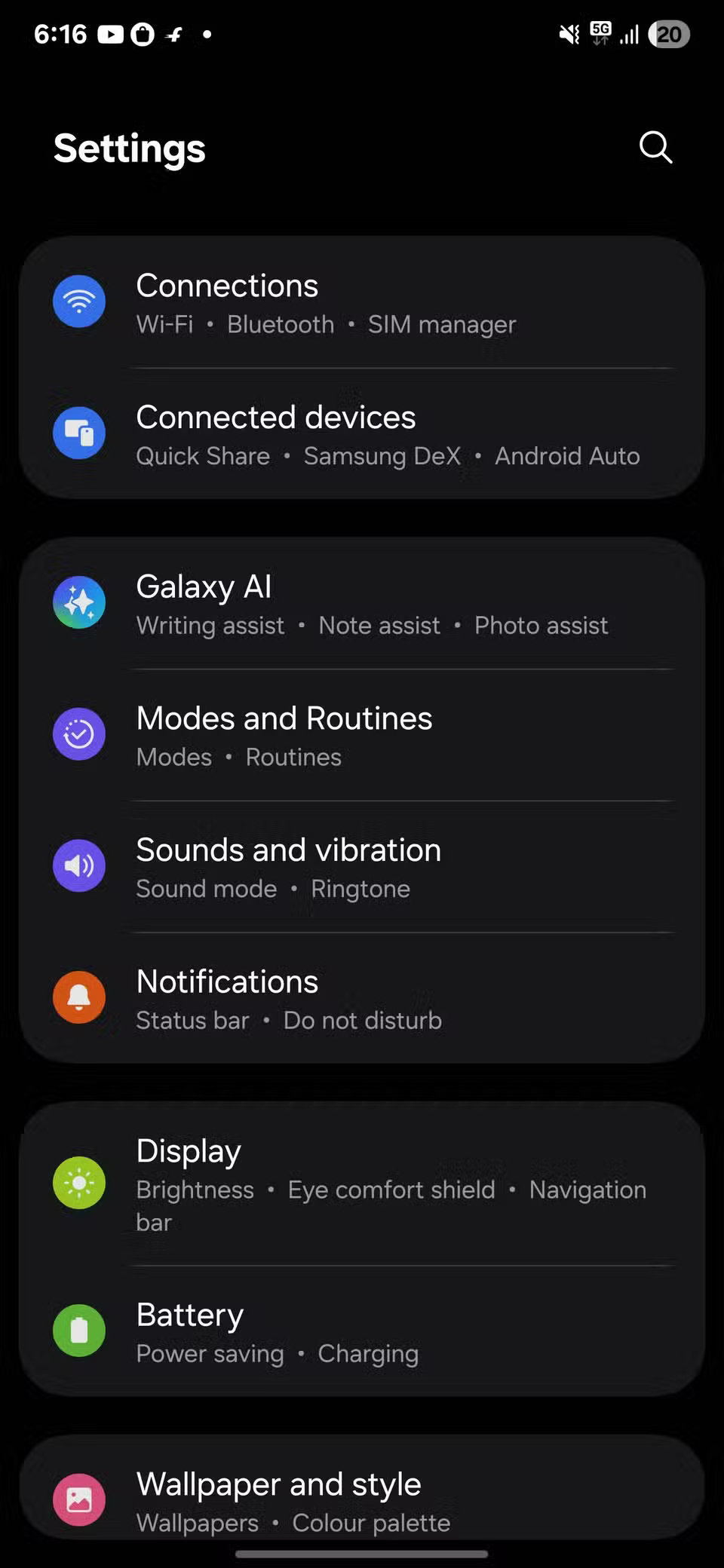This screenshot has width=724, height=1568.
Task: Tap the Modes and Routines clock icon
Action: point(78,734)
